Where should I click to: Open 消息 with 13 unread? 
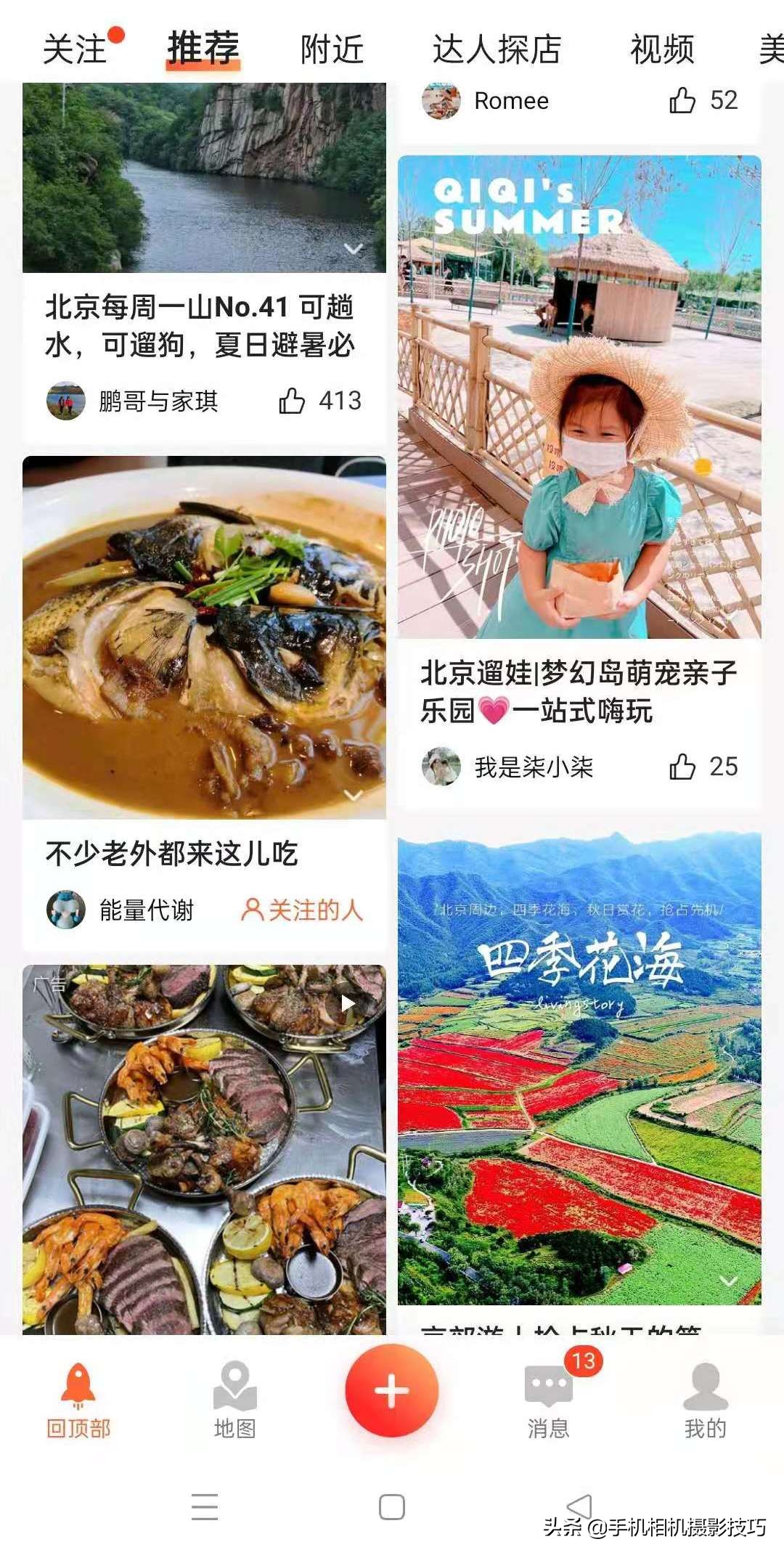coord(549,1401)
